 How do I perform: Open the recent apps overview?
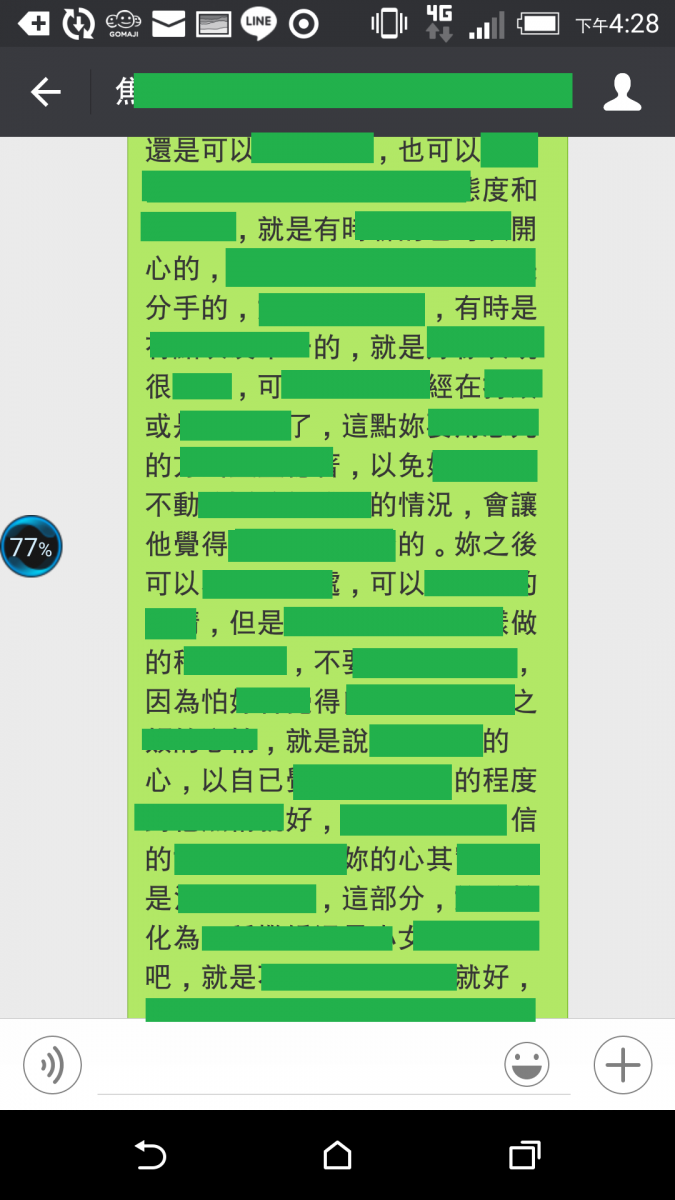(524, 1155)
